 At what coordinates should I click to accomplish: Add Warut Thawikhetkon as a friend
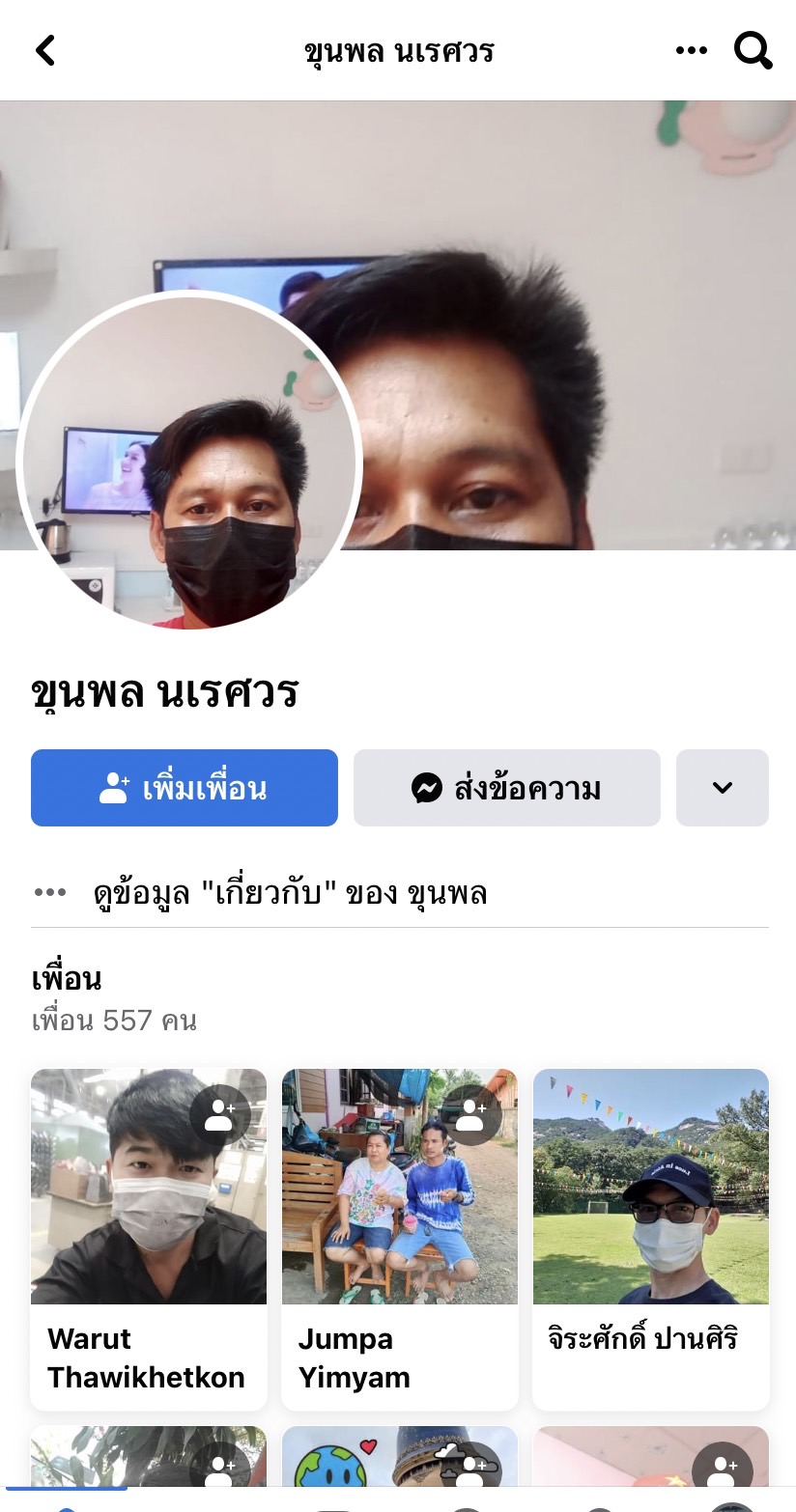tap(220, 1115)
